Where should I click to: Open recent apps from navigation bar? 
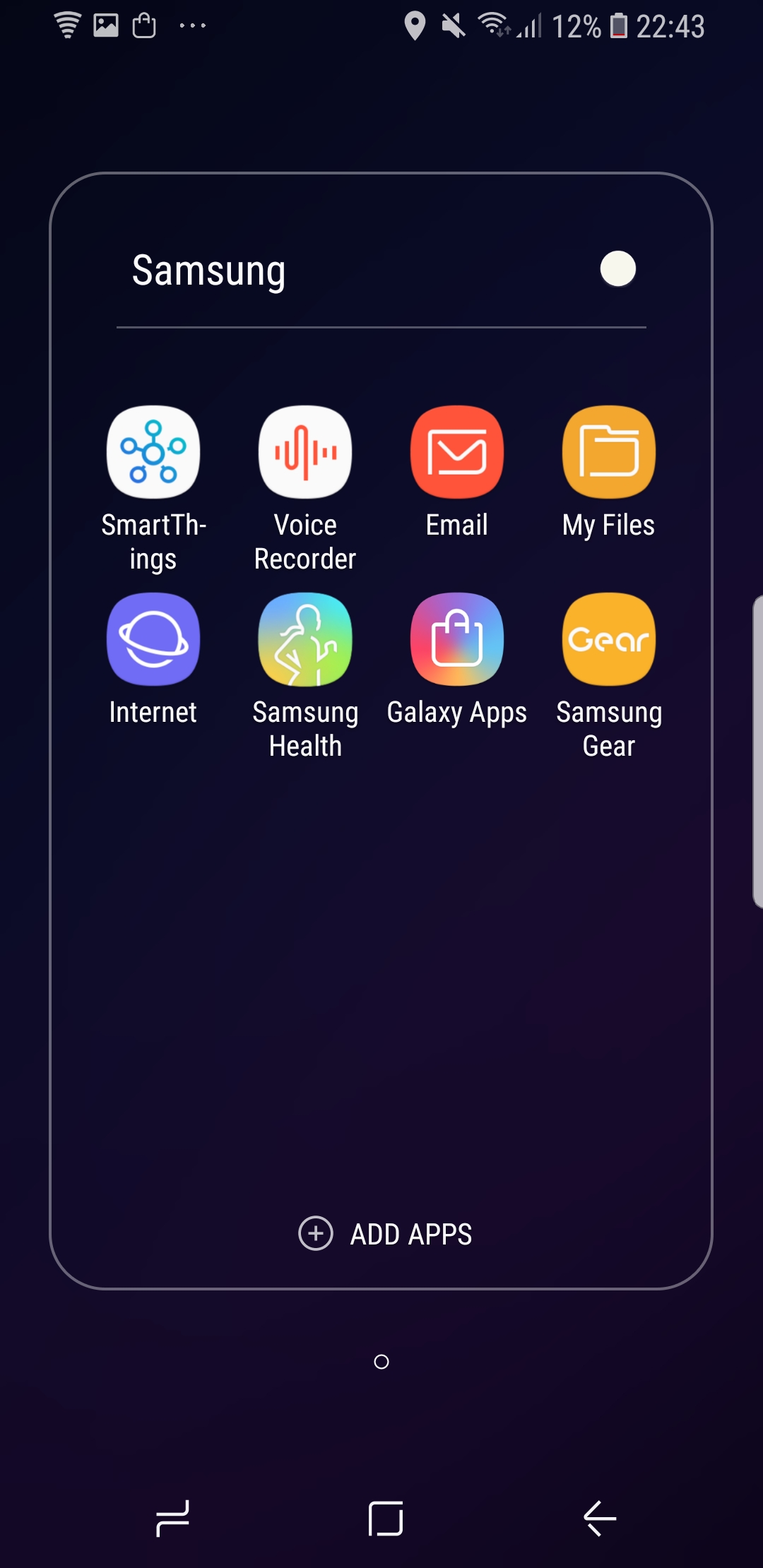(172, 1519)
